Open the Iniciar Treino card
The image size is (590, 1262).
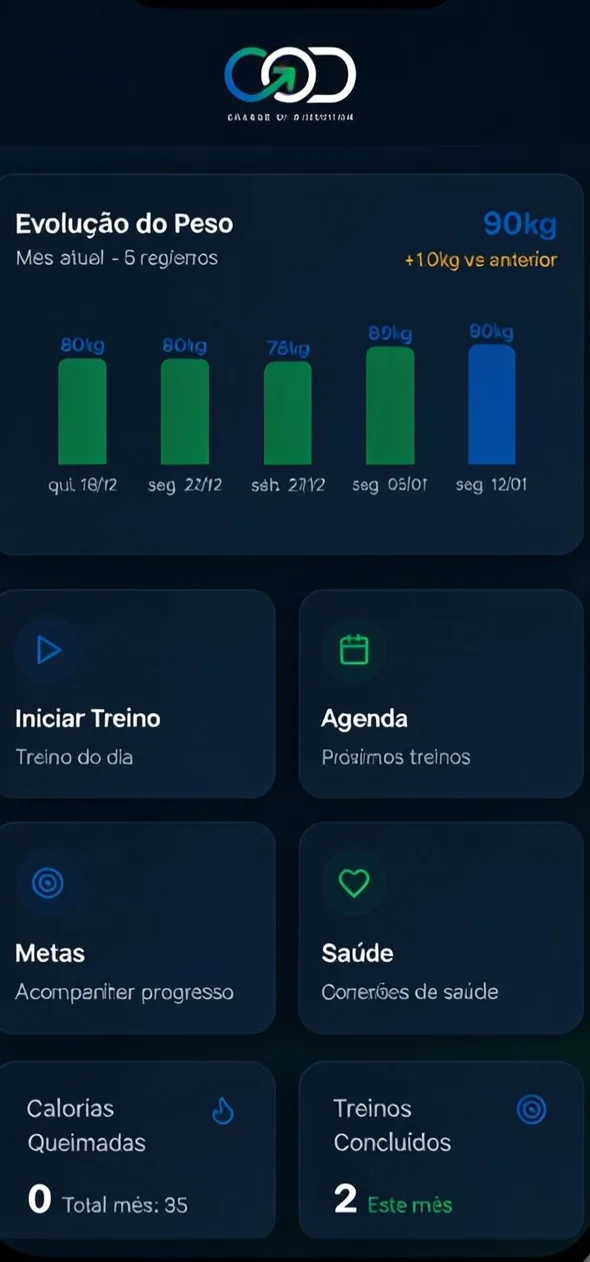tap(137, 694)
